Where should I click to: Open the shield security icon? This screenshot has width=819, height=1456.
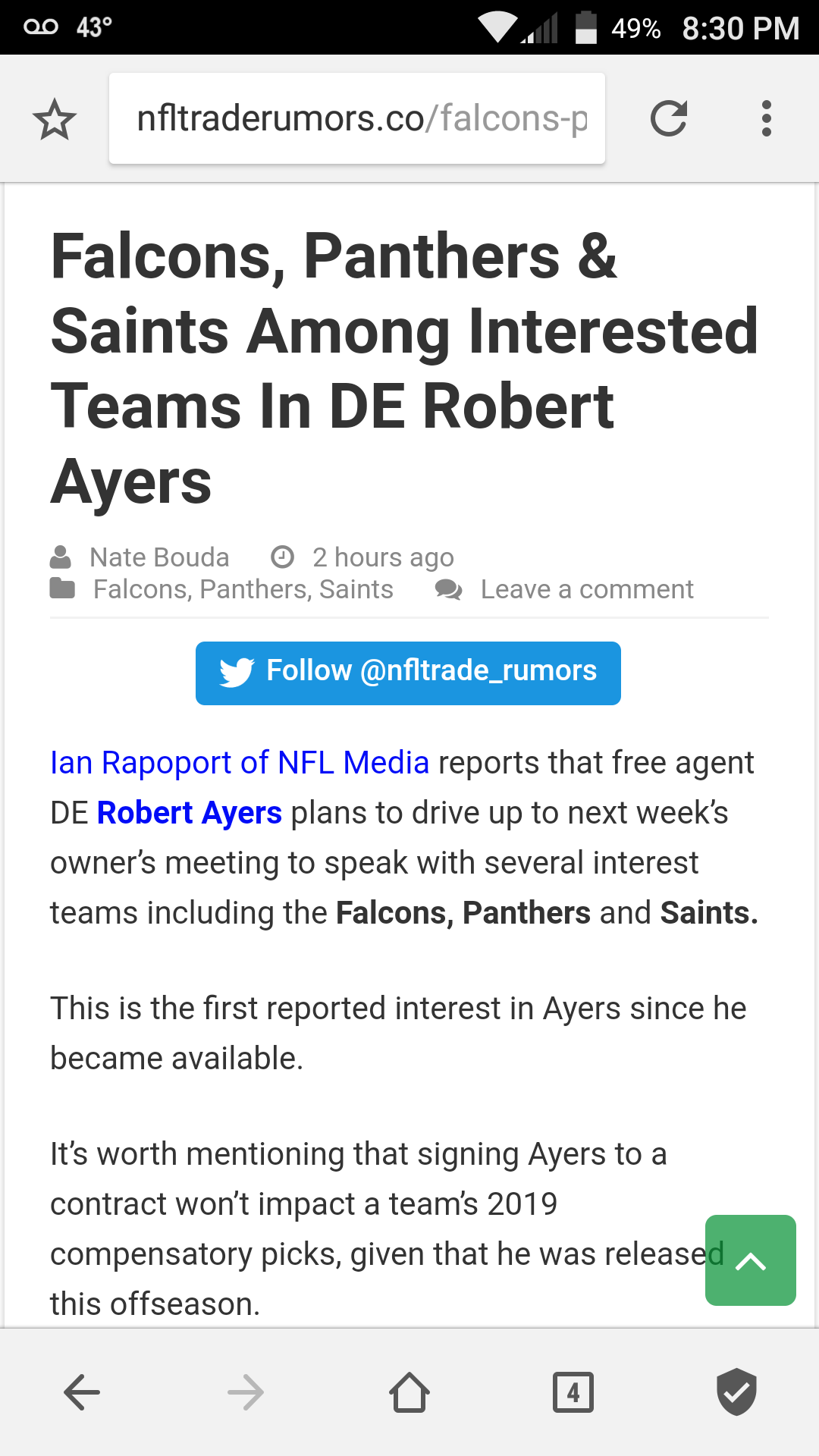point(737,1392)
